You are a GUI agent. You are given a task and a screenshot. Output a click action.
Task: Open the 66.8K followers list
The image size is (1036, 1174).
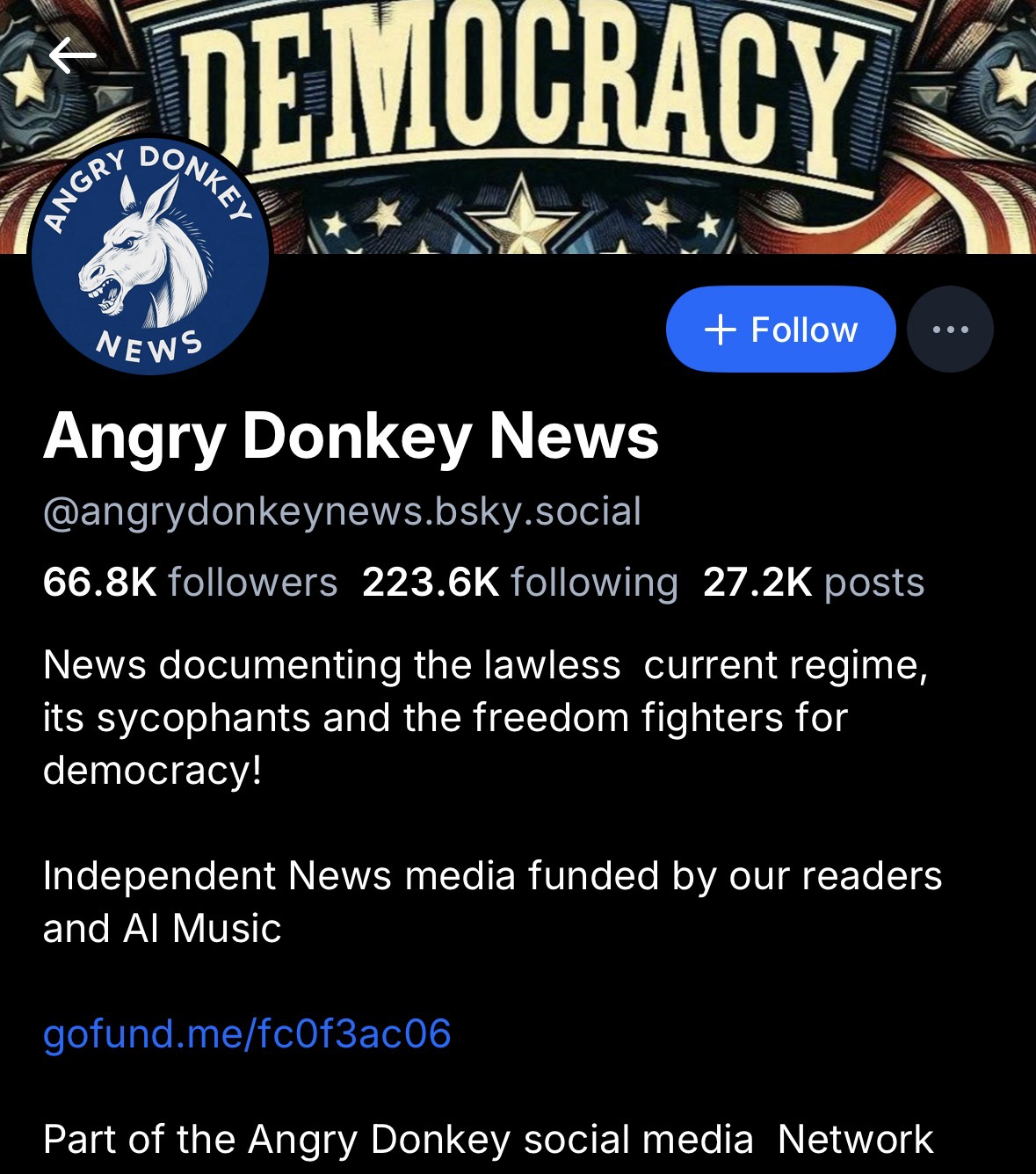pos(190,582)
